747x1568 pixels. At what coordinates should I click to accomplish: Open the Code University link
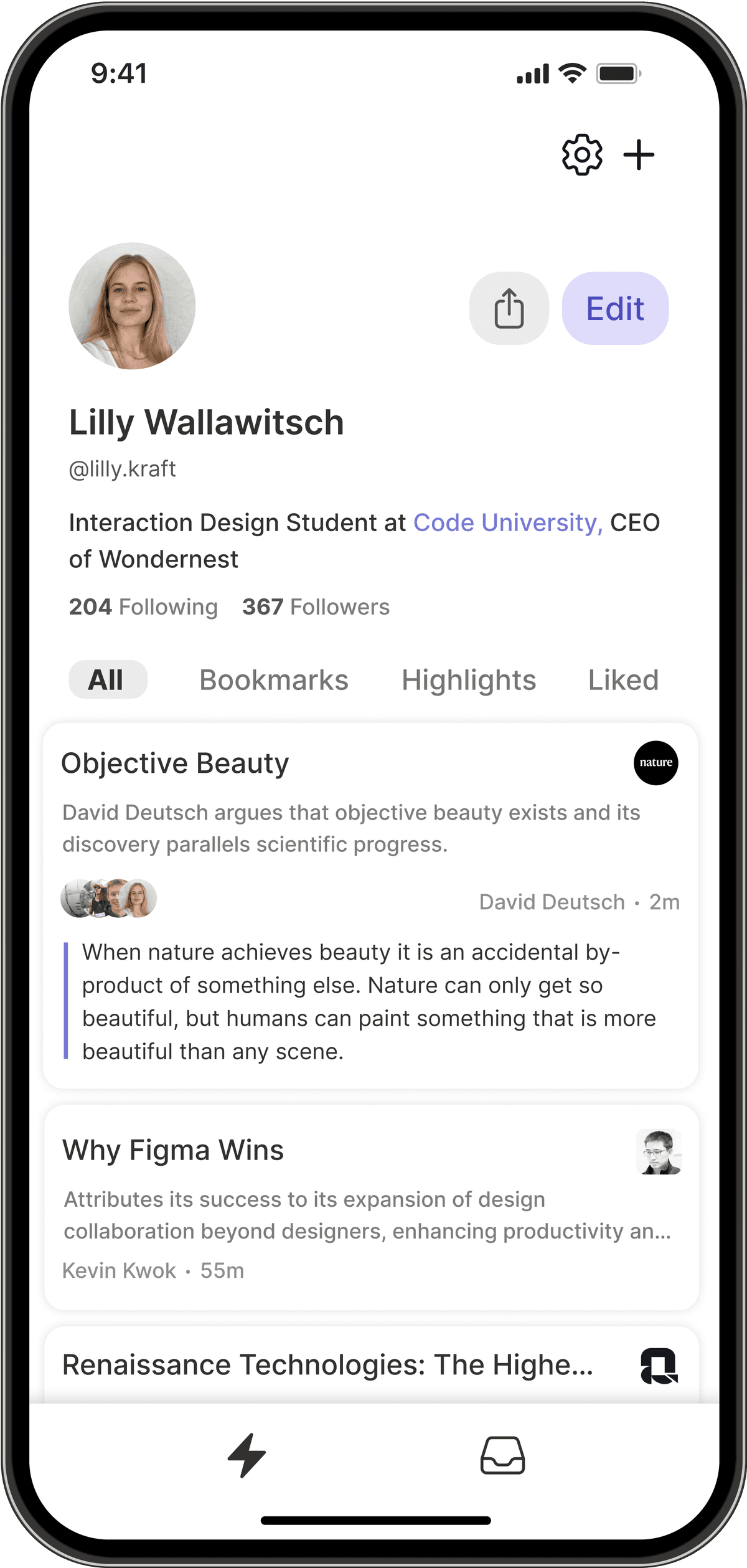[x=507, y=523]
